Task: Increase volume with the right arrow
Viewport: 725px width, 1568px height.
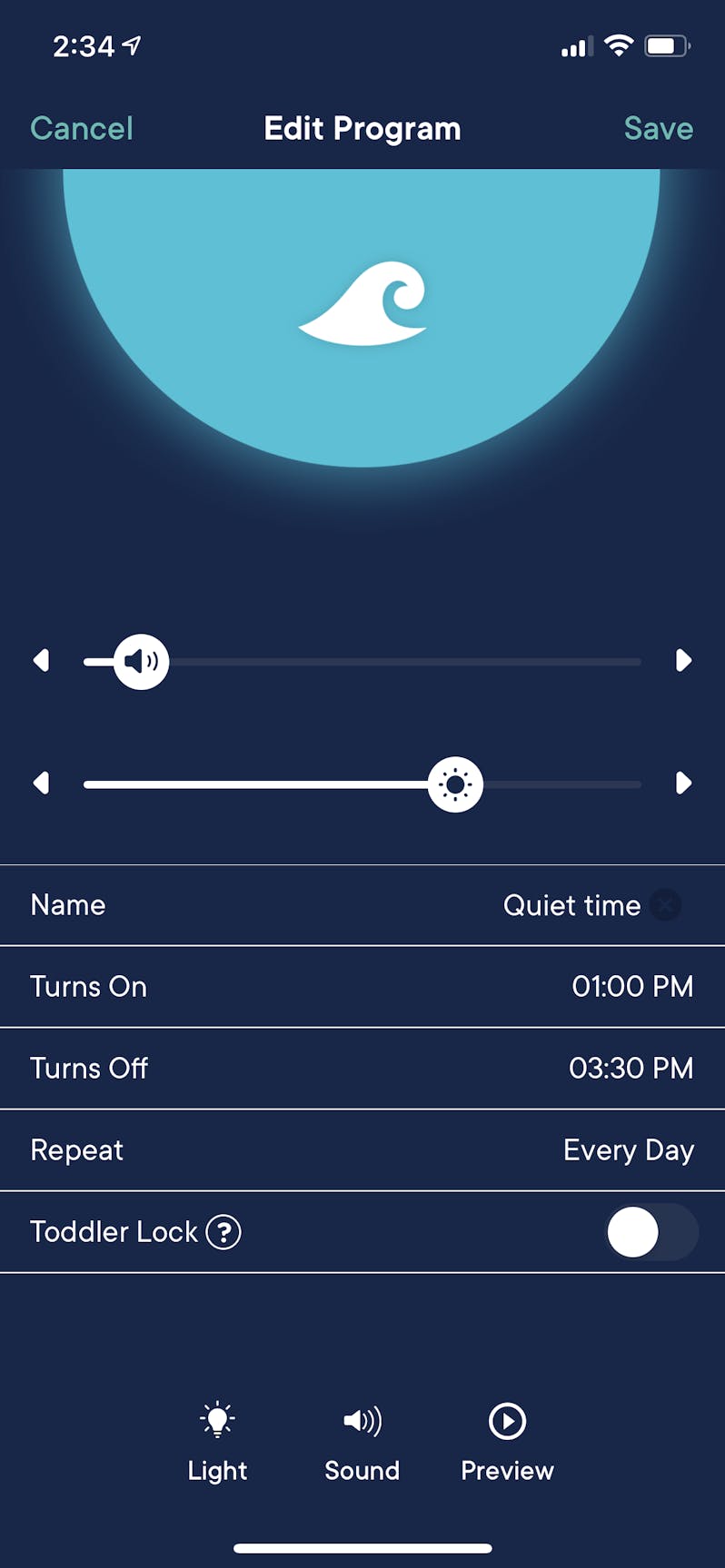Action: coord(683,660)
